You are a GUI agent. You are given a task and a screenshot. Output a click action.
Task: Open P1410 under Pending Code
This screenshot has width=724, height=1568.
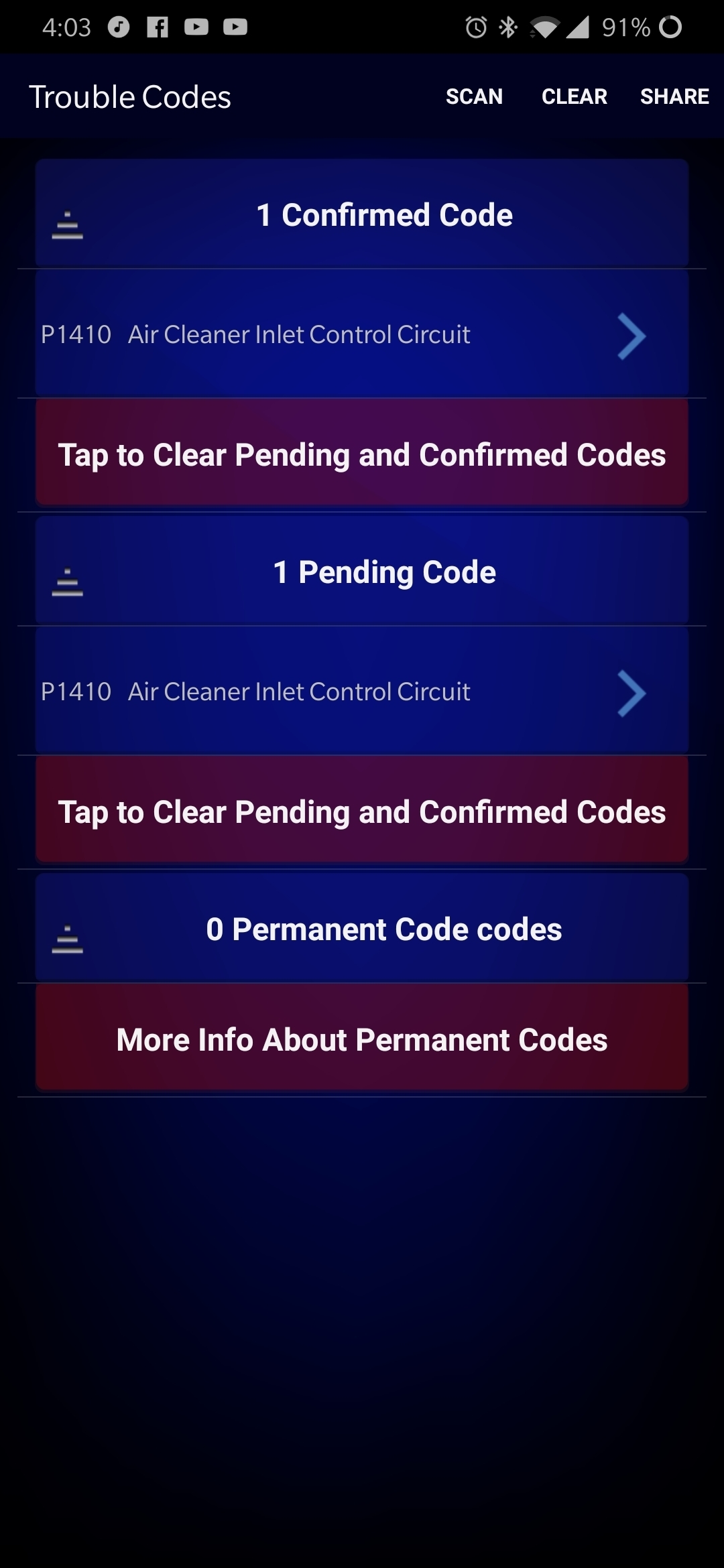click(362, 692)
